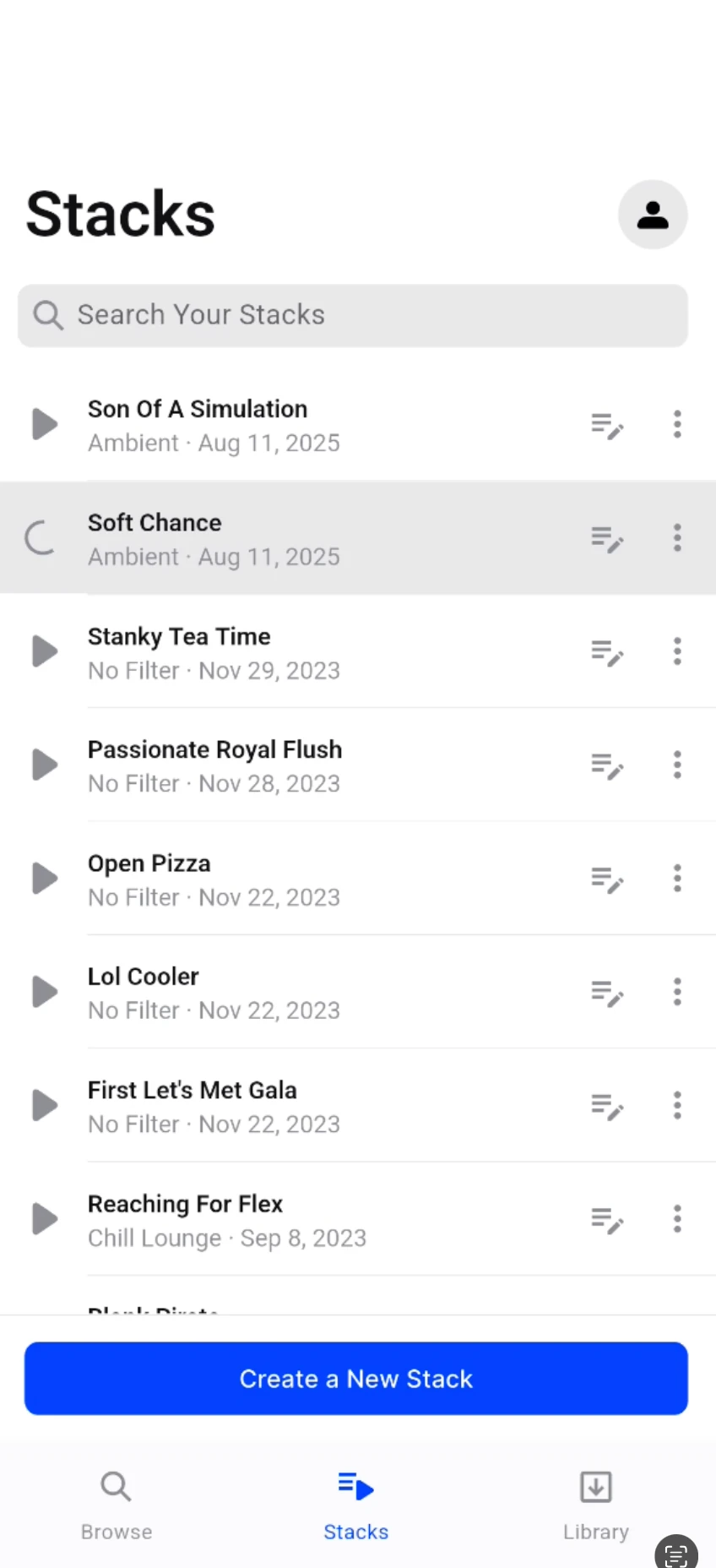
Task: Open the options menu for Lol Cooler
Action: [x=677, y=992]
